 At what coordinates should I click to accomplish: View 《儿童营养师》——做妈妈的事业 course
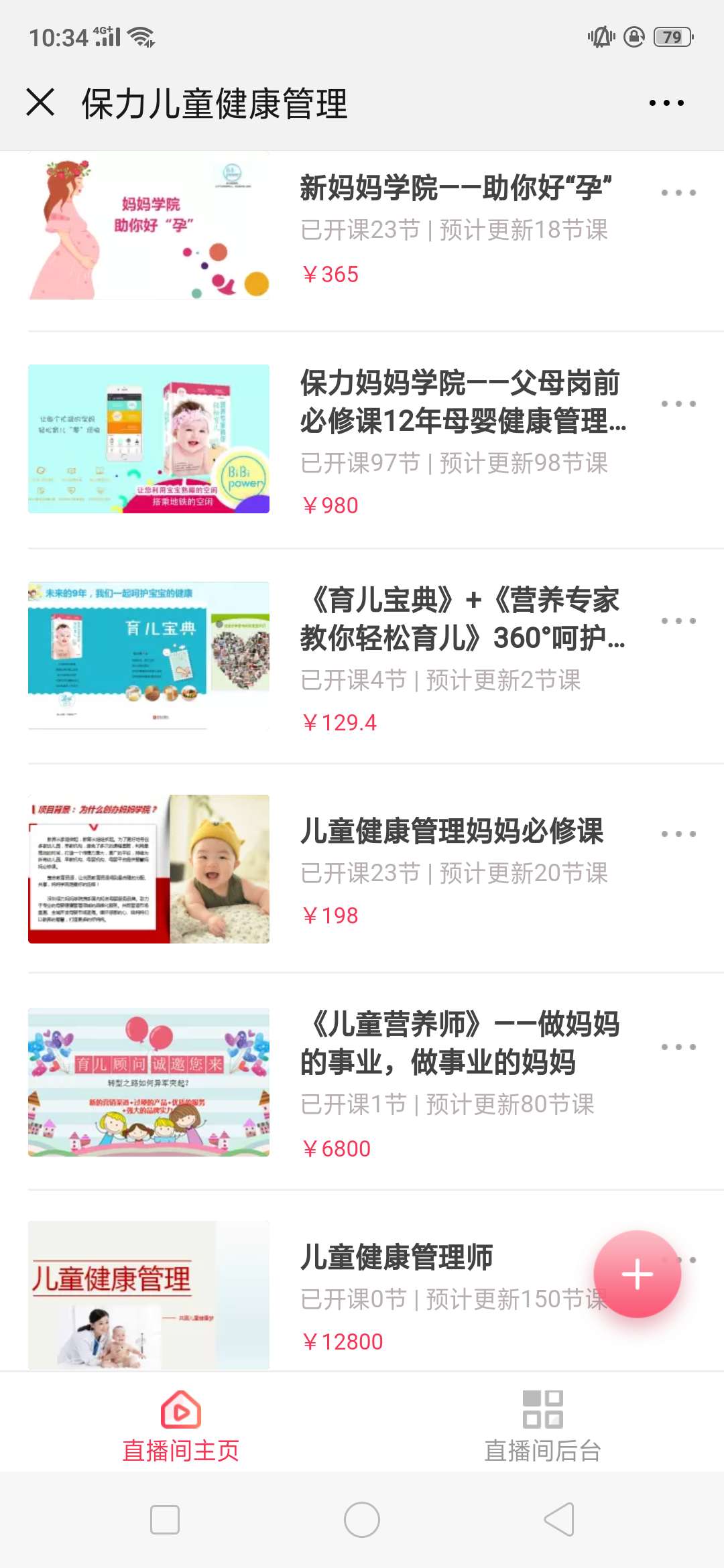click(x=460, y=1043)
